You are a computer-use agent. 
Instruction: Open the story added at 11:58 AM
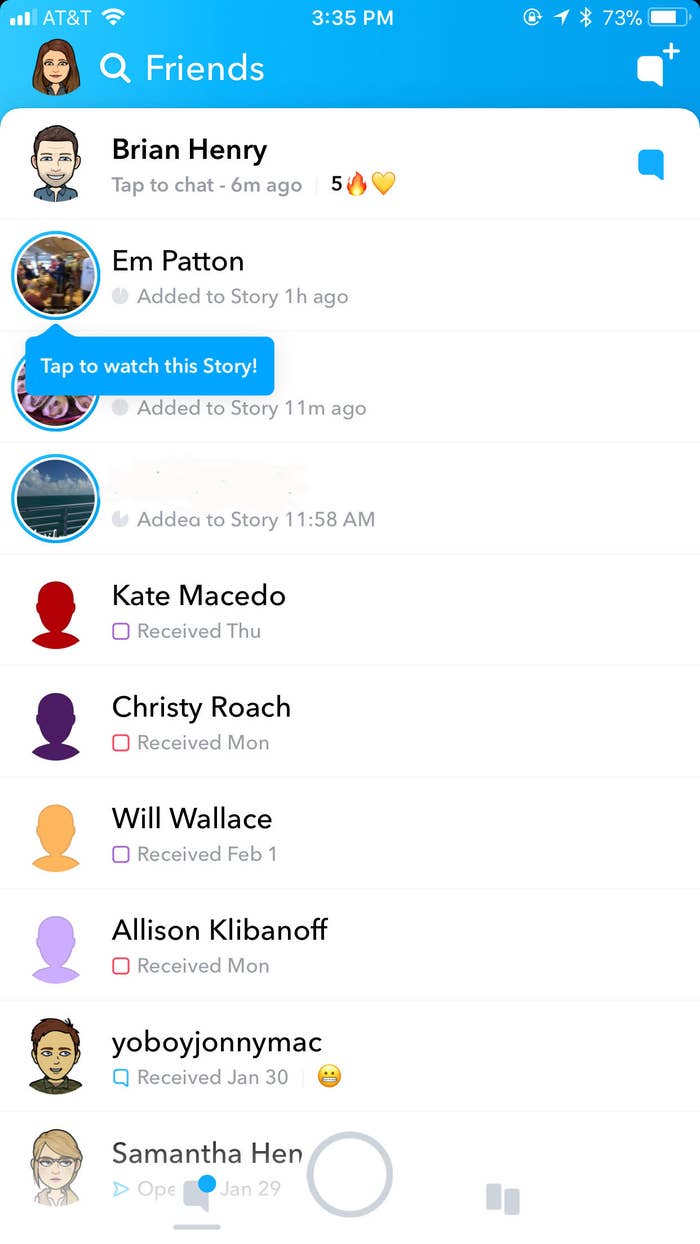[x=55, y=498]
